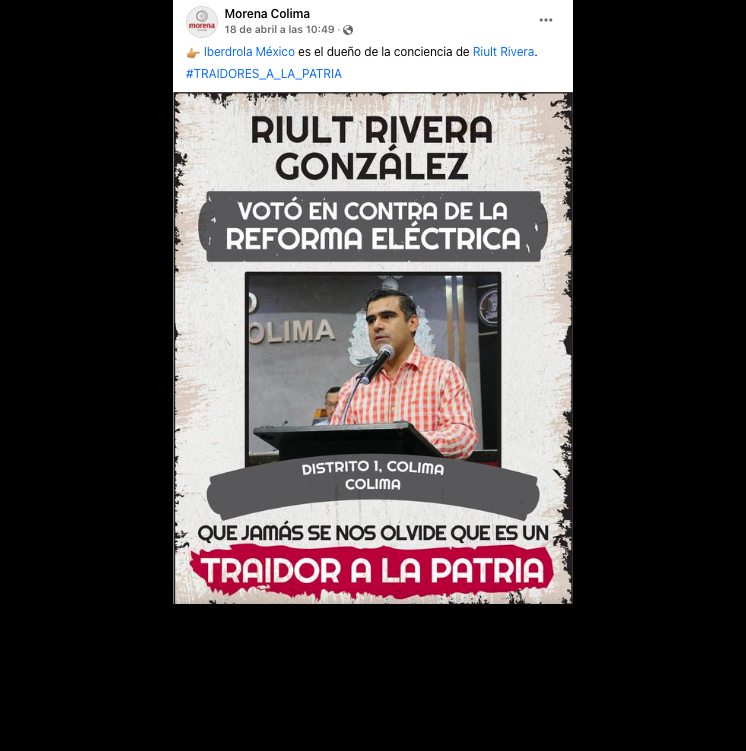The image size is (746, 751).
Task: Open the Morena Colima profile picture
Action: pyautogui.click(x=201, y=21)
